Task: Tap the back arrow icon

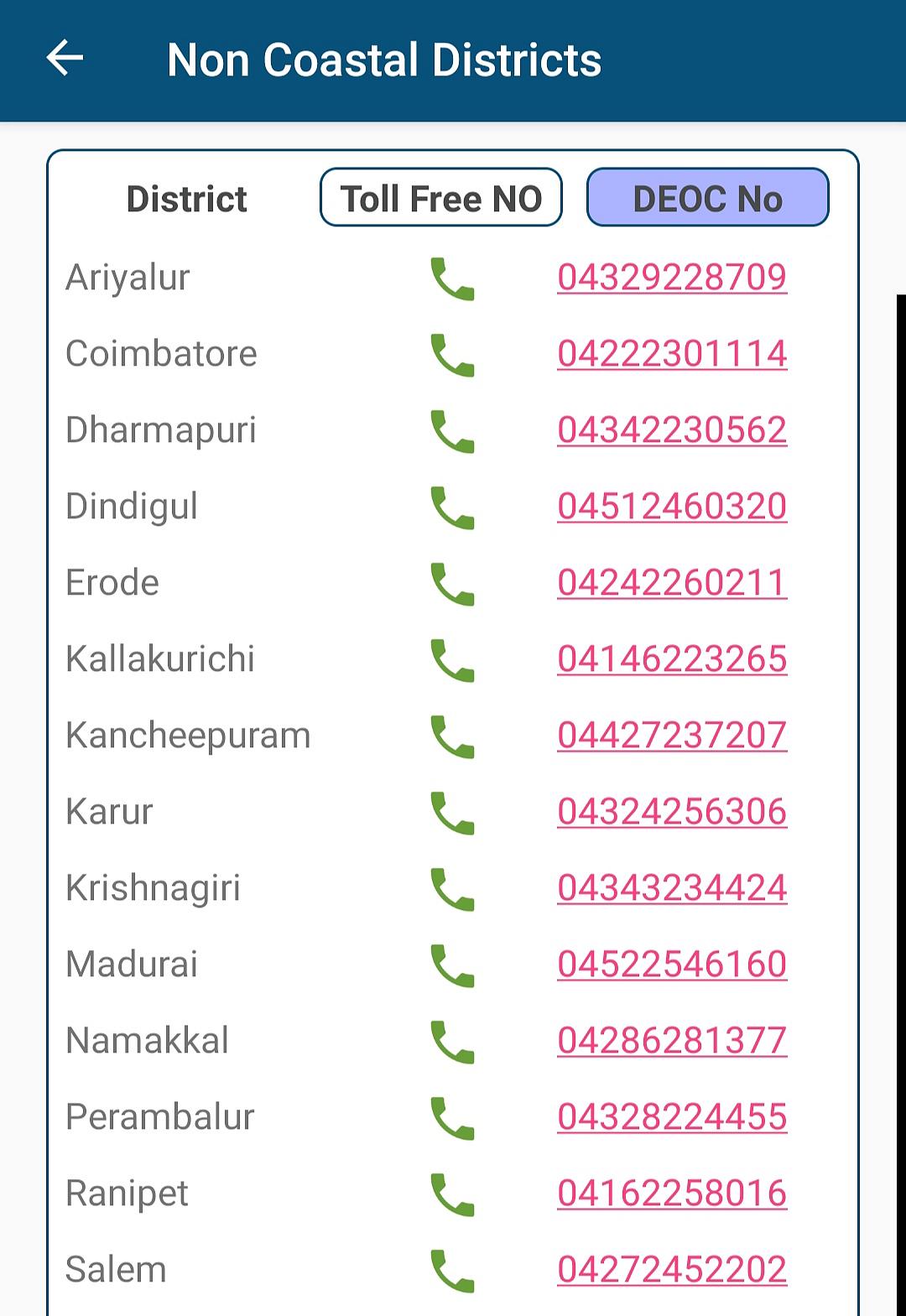Action: (64, 59)
